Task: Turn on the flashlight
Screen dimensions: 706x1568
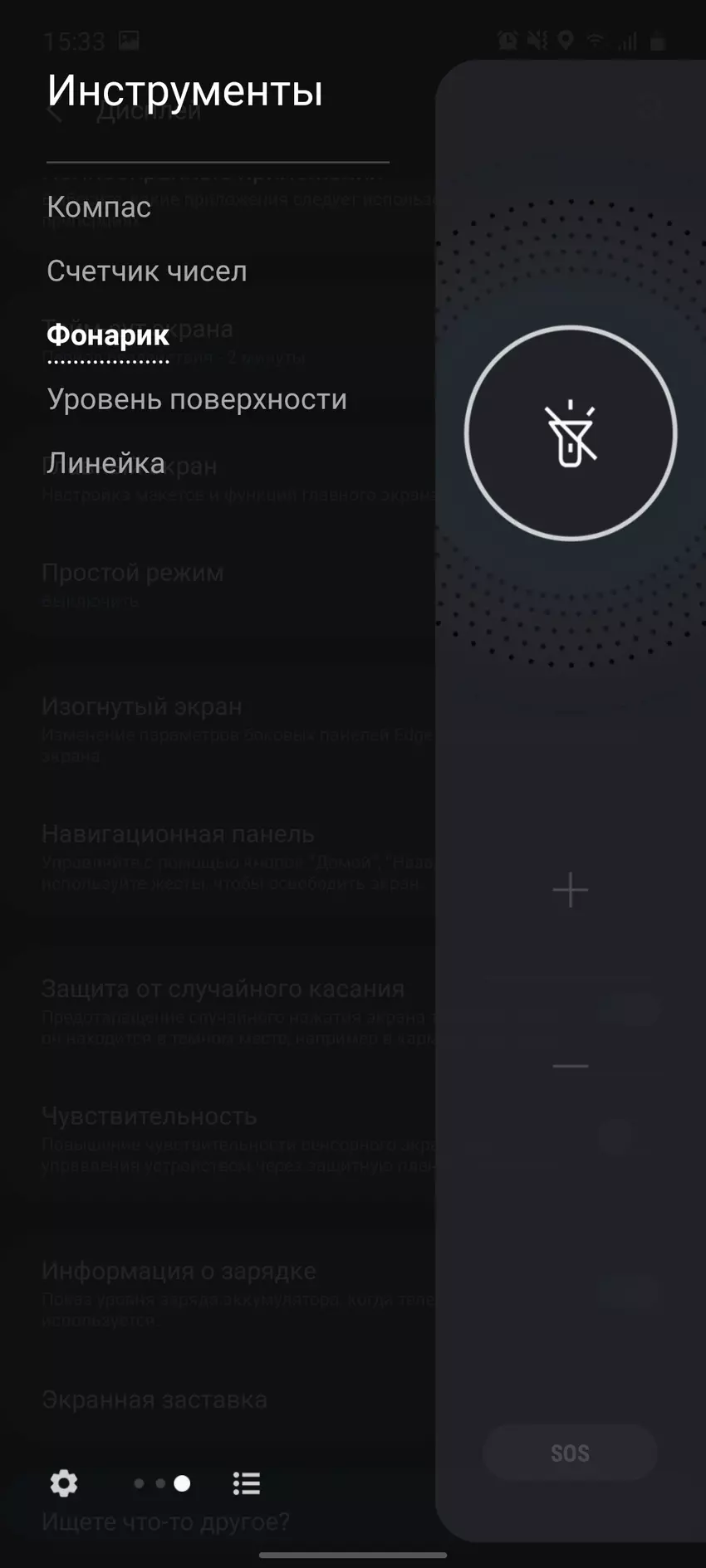Action: pyautogui.click(x=571, y=433)
